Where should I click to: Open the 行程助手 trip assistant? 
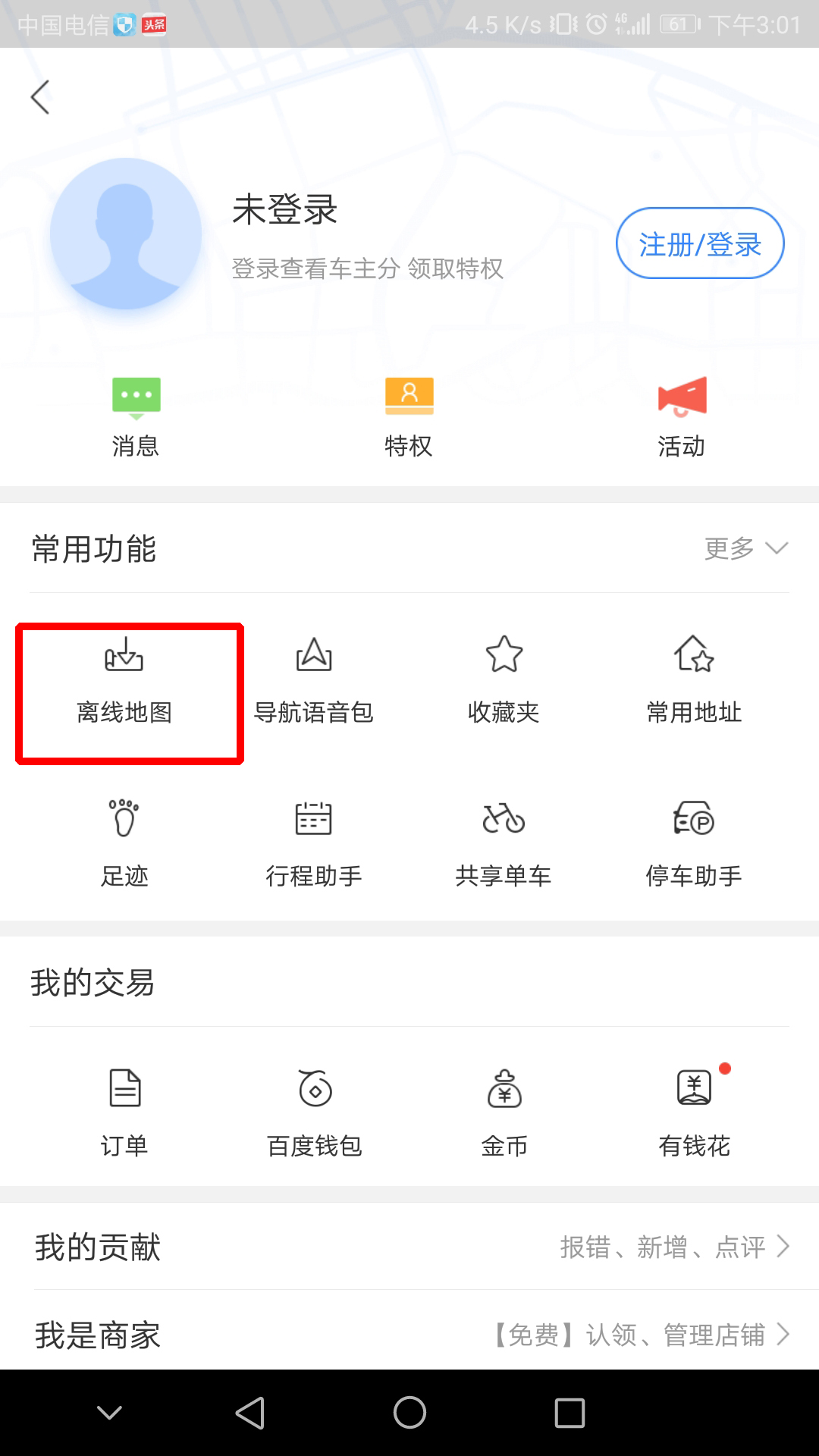(314, 842)
